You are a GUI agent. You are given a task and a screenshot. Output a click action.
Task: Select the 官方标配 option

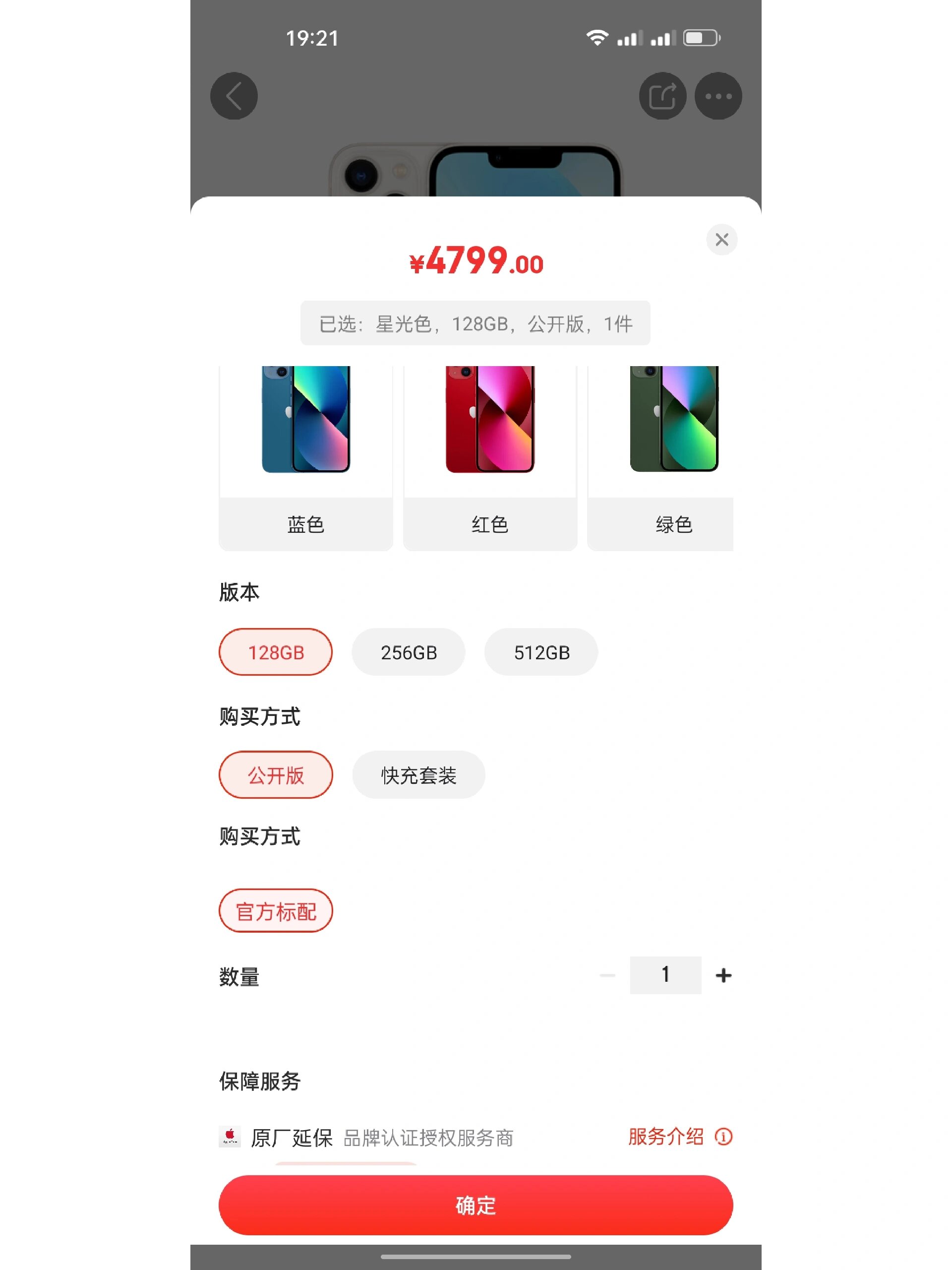pos(276,911)
